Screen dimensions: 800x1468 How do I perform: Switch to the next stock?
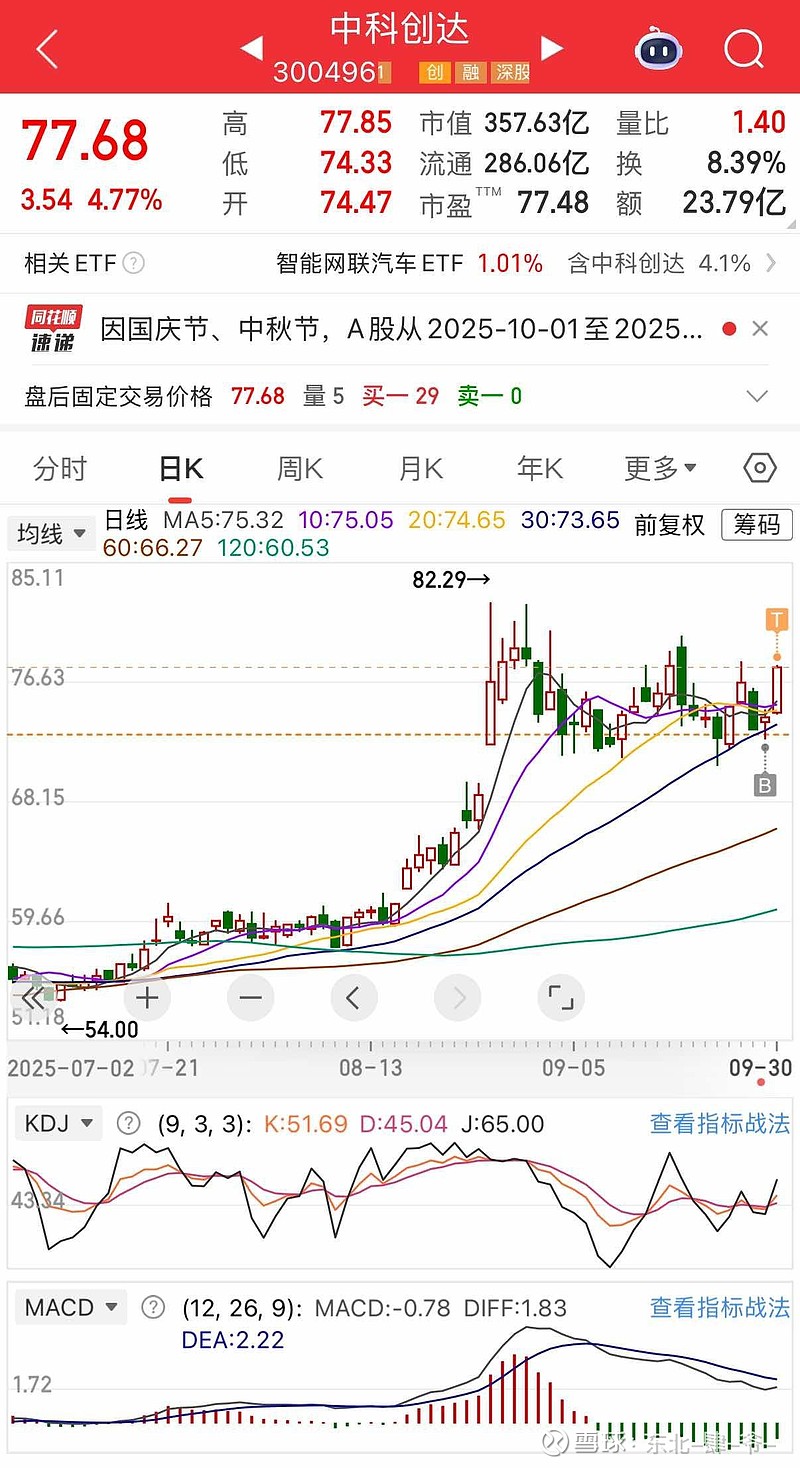(x=551, y=48)
